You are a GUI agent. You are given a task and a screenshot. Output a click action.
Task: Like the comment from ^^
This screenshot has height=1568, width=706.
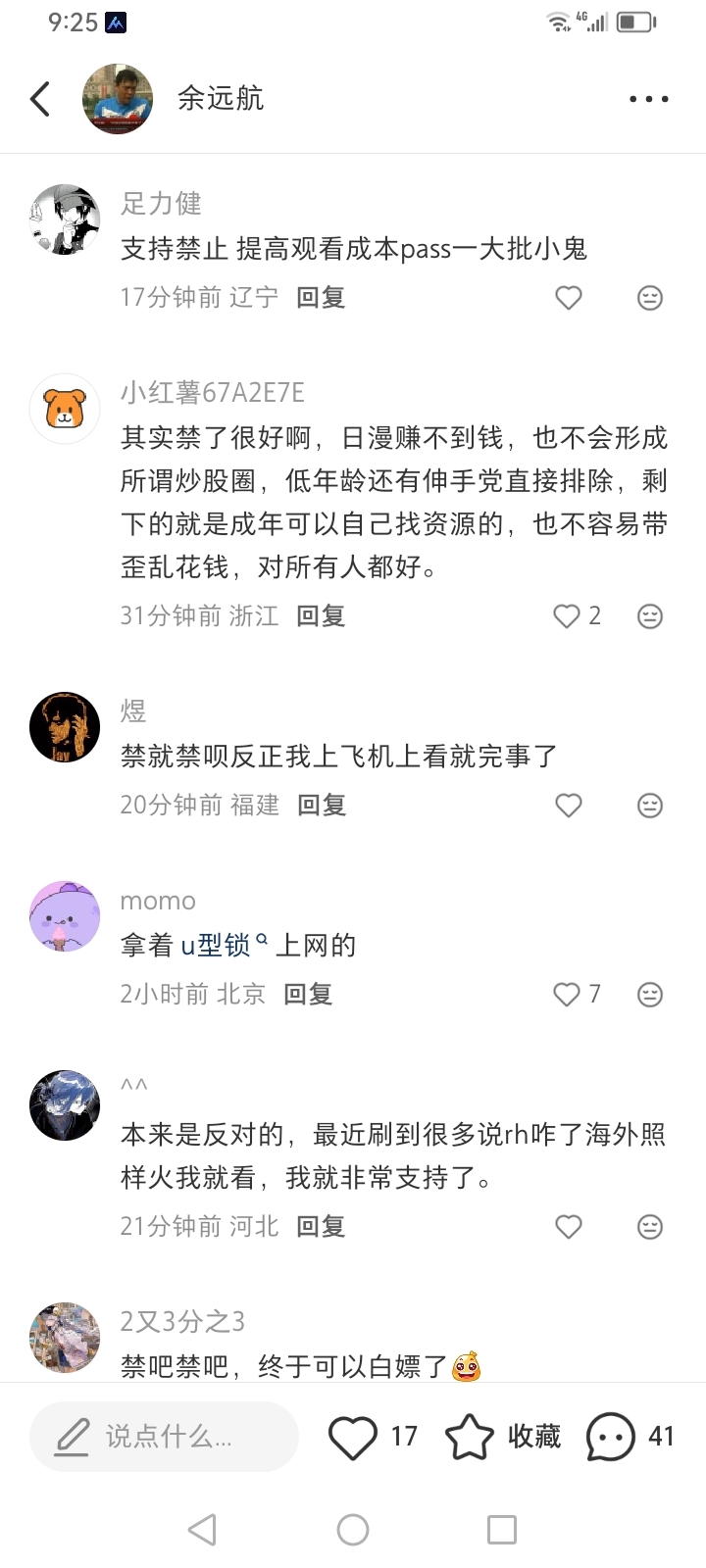coord(569,1227)
